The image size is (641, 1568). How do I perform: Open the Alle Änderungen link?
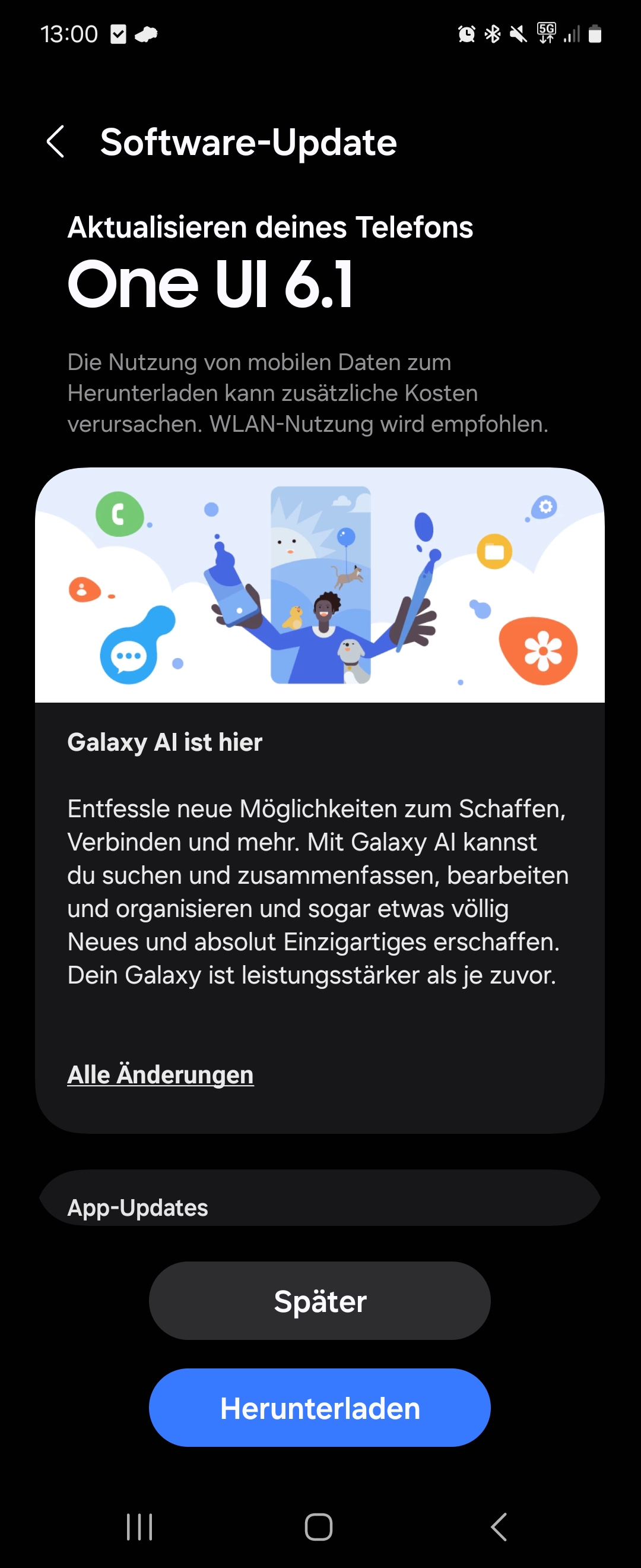click(160, 1074)
